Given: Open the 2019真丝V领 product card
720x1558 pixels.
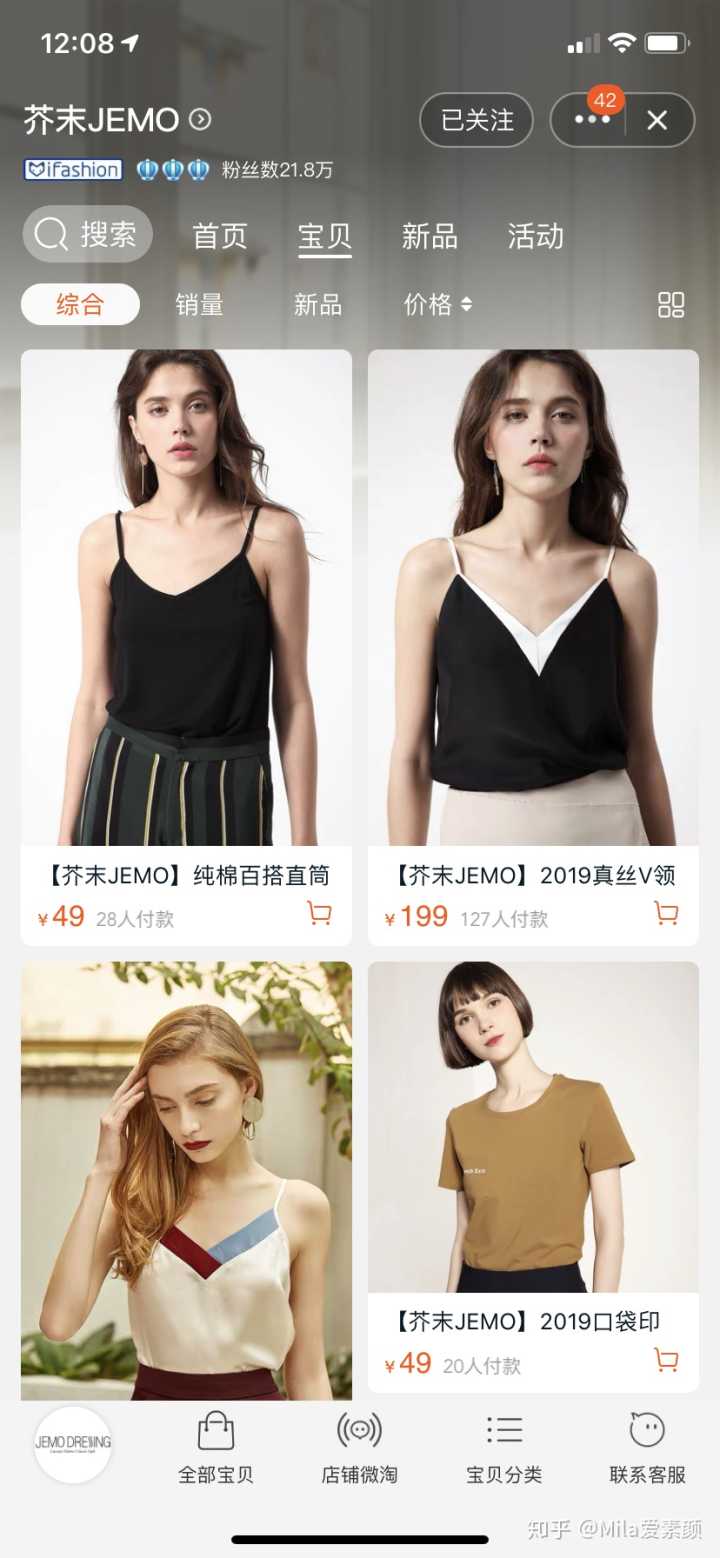Looking at the screenshot, I should [x=533, y=598].
